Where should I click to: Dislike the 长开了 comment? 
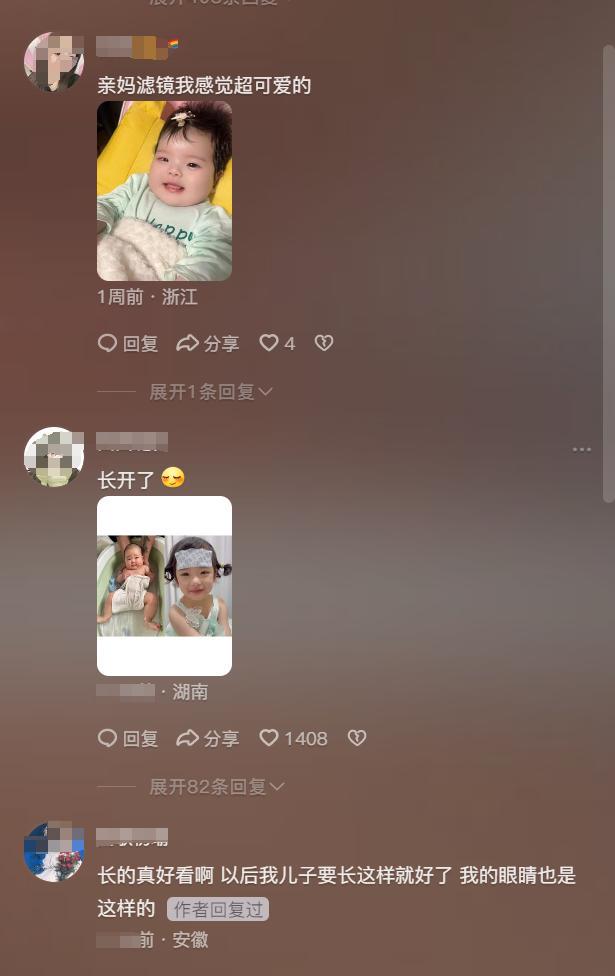(356, 738)
